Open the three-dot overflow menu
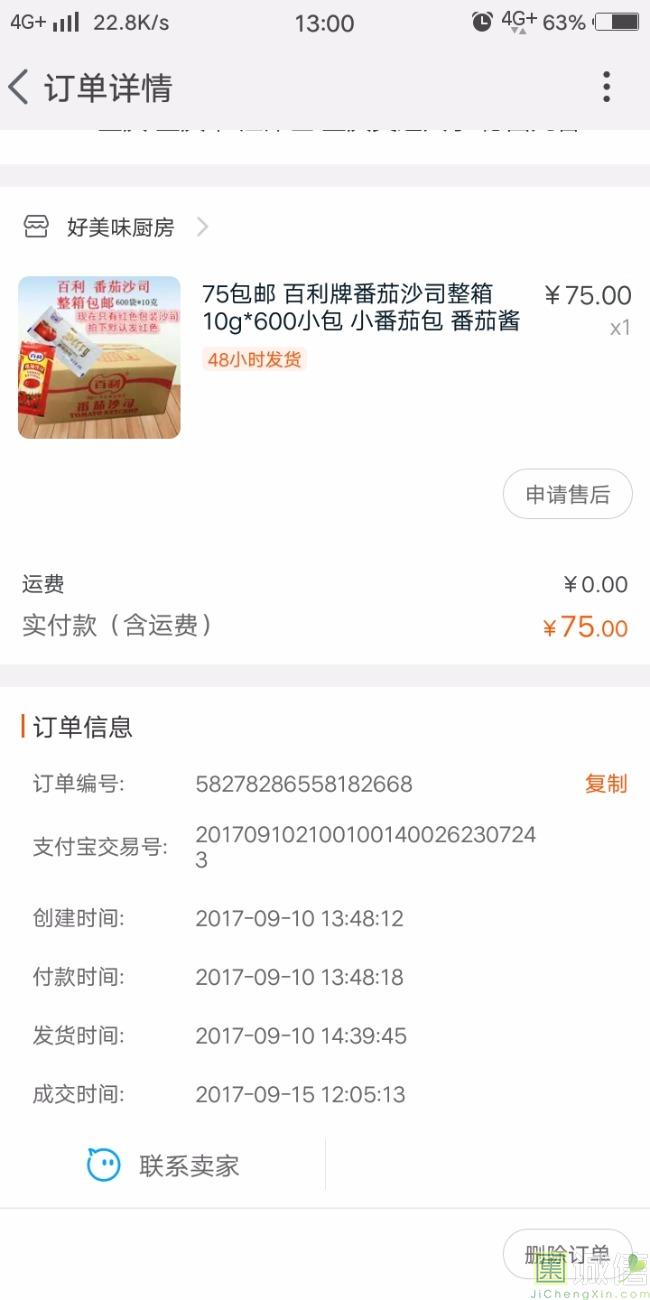 [x=606, y=88]
